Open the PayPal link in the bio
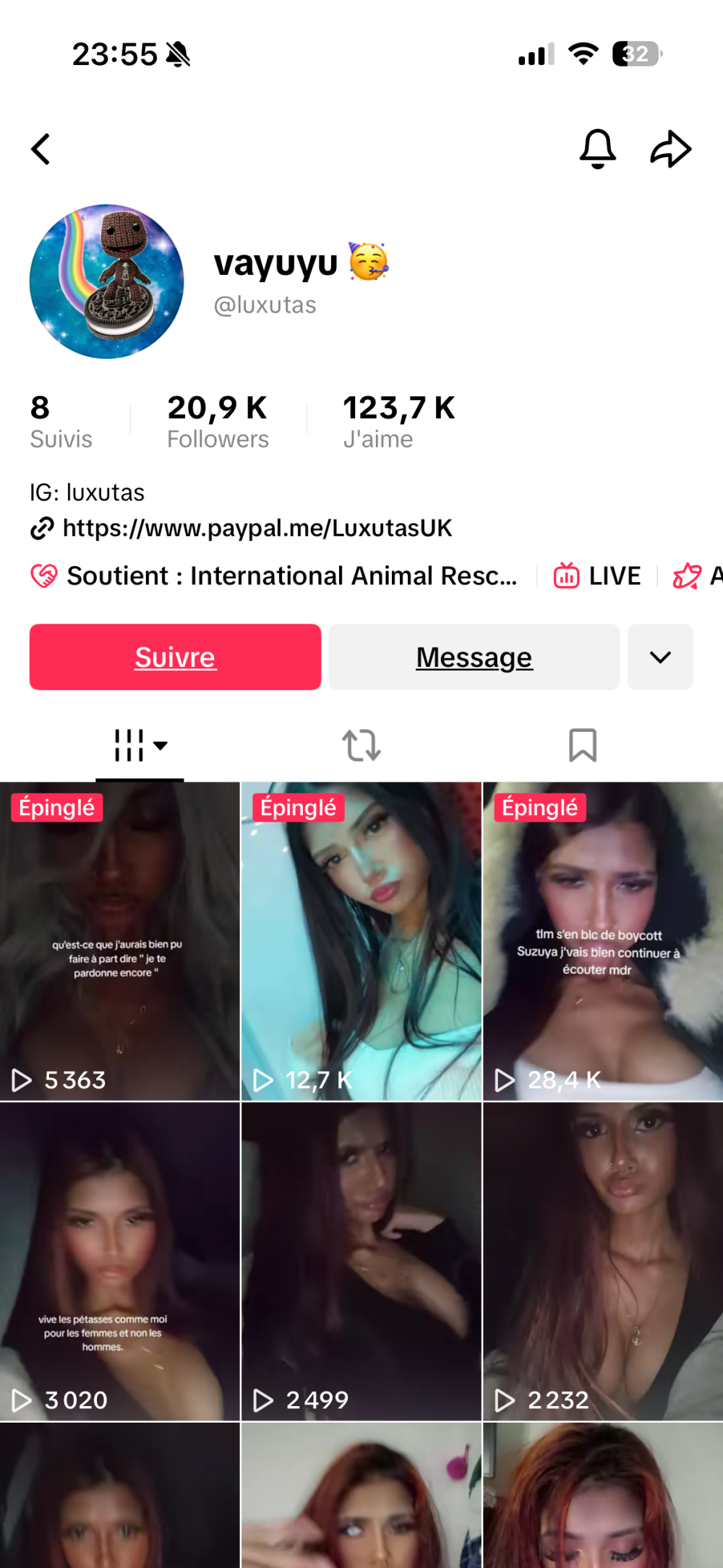 coord(257,528)
